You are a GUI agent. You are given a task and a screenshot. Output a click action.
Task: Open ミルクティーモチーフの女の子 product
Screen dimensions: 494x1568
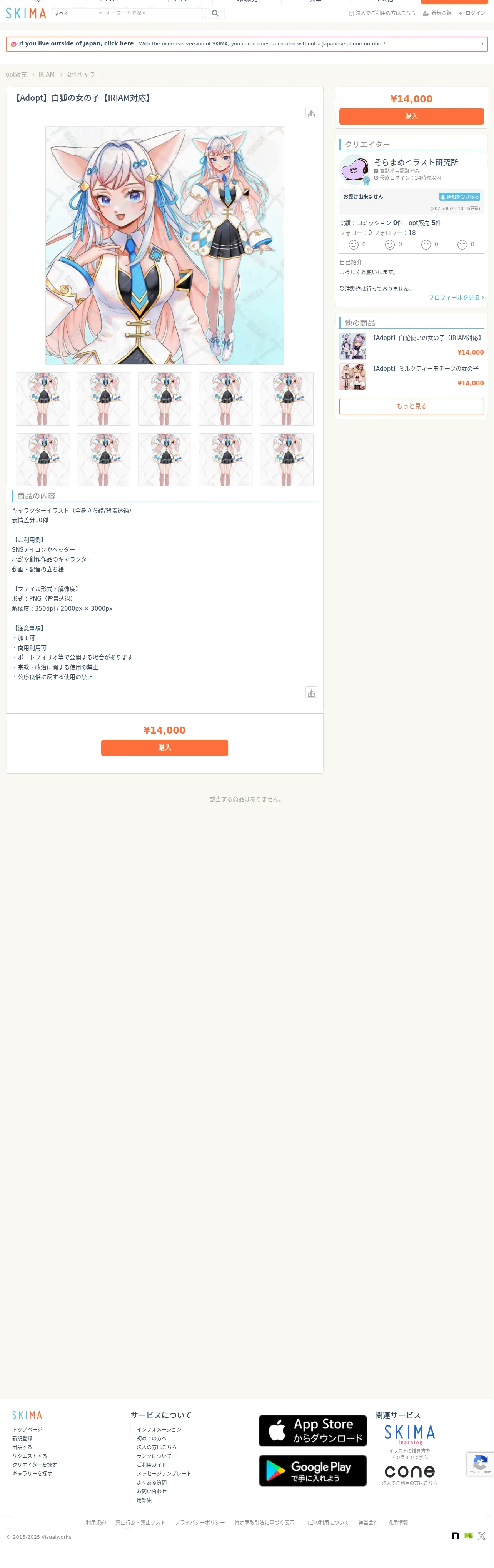tap(425, 368)
